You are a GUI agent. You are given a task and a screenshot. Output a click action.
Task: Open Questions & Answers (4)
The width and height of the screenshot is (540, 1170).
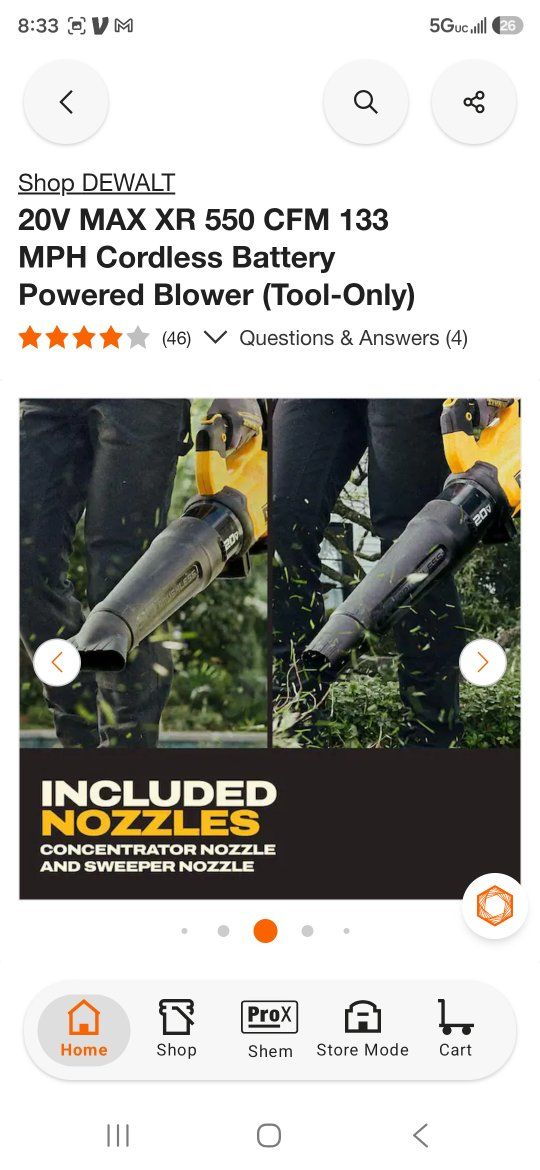354,338
